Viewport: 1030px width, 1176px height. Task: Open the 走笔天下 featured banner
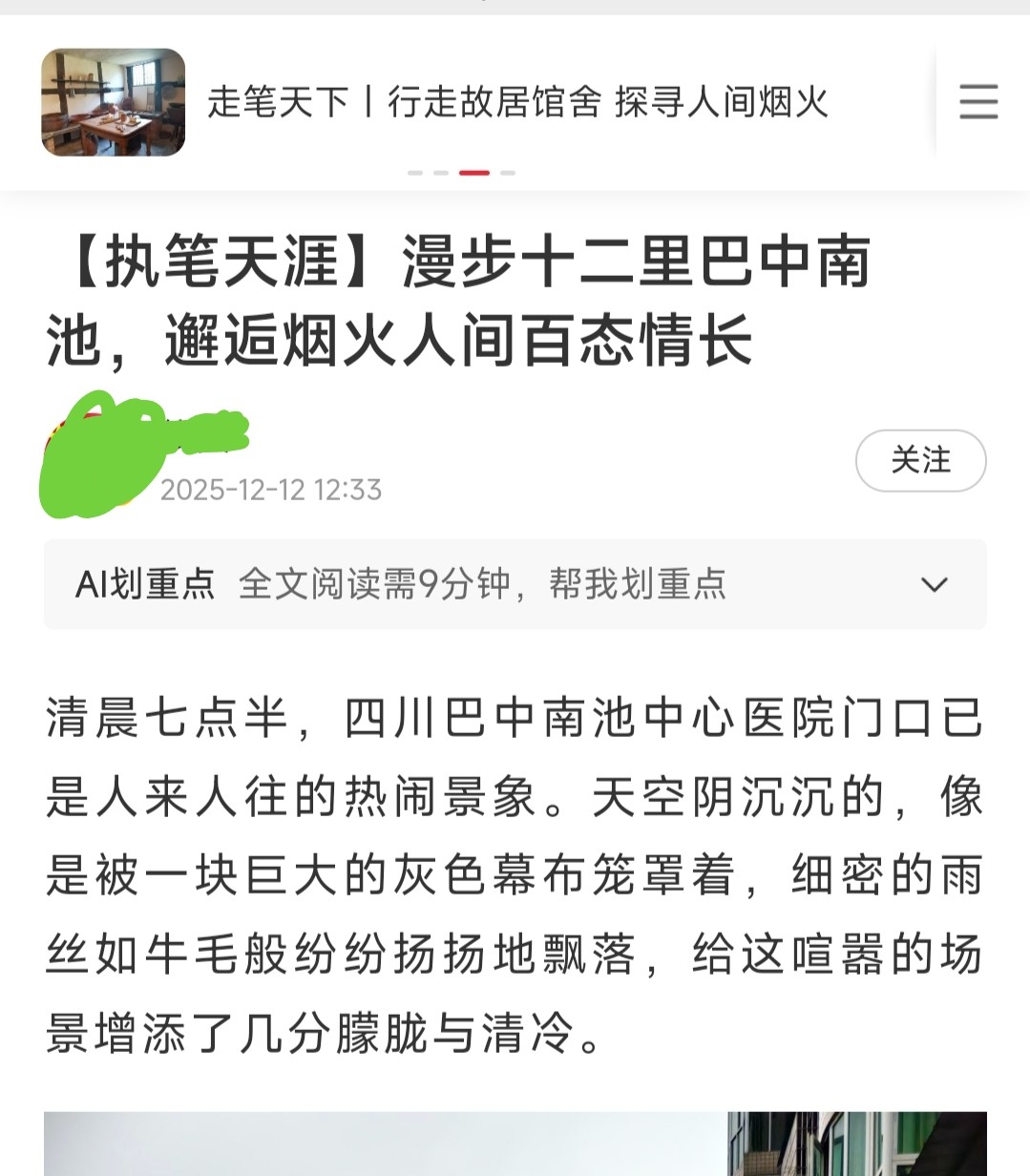point(516,101)
